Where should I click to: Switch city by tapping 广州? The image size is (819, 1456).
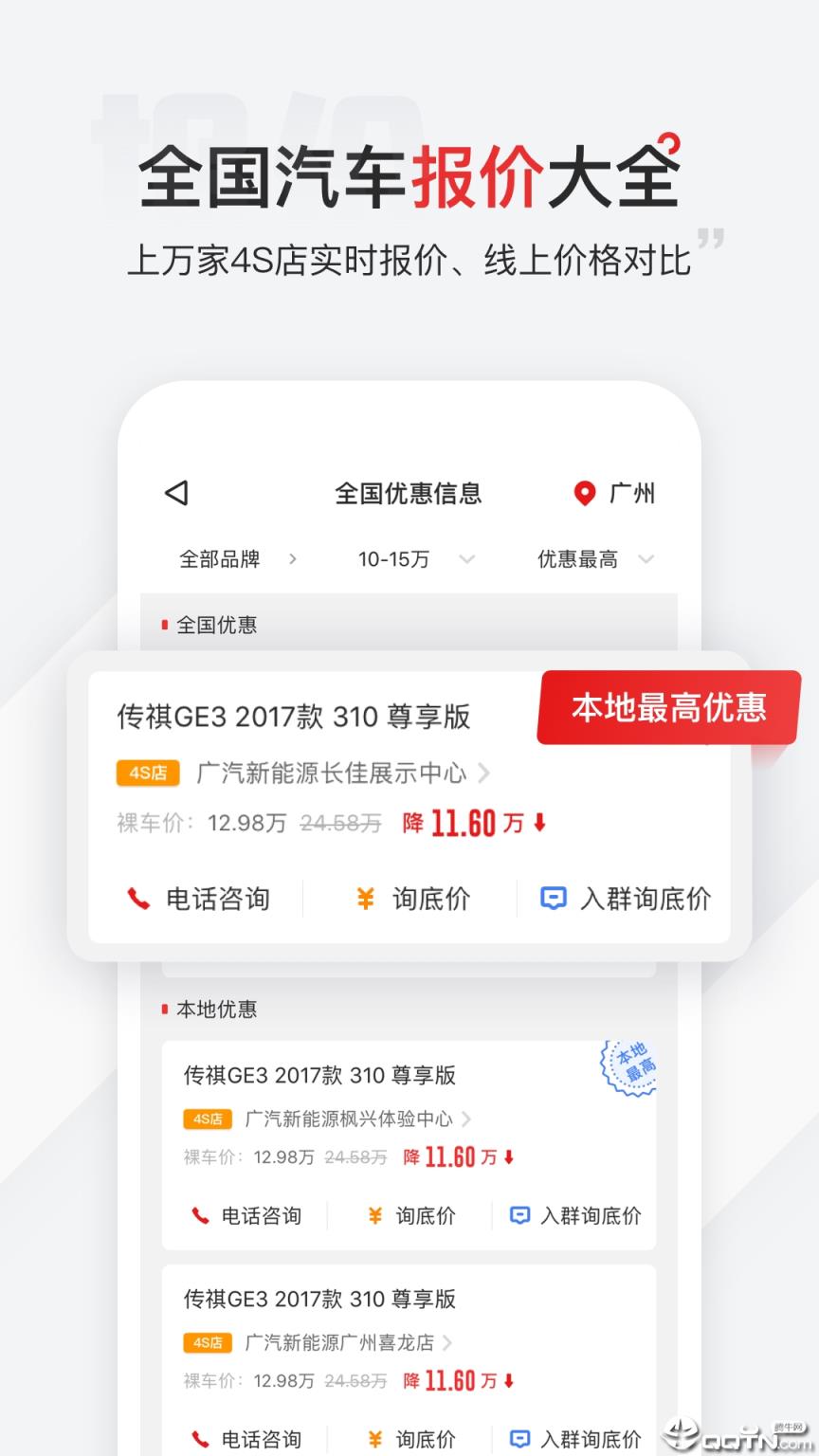coord(632,493)
